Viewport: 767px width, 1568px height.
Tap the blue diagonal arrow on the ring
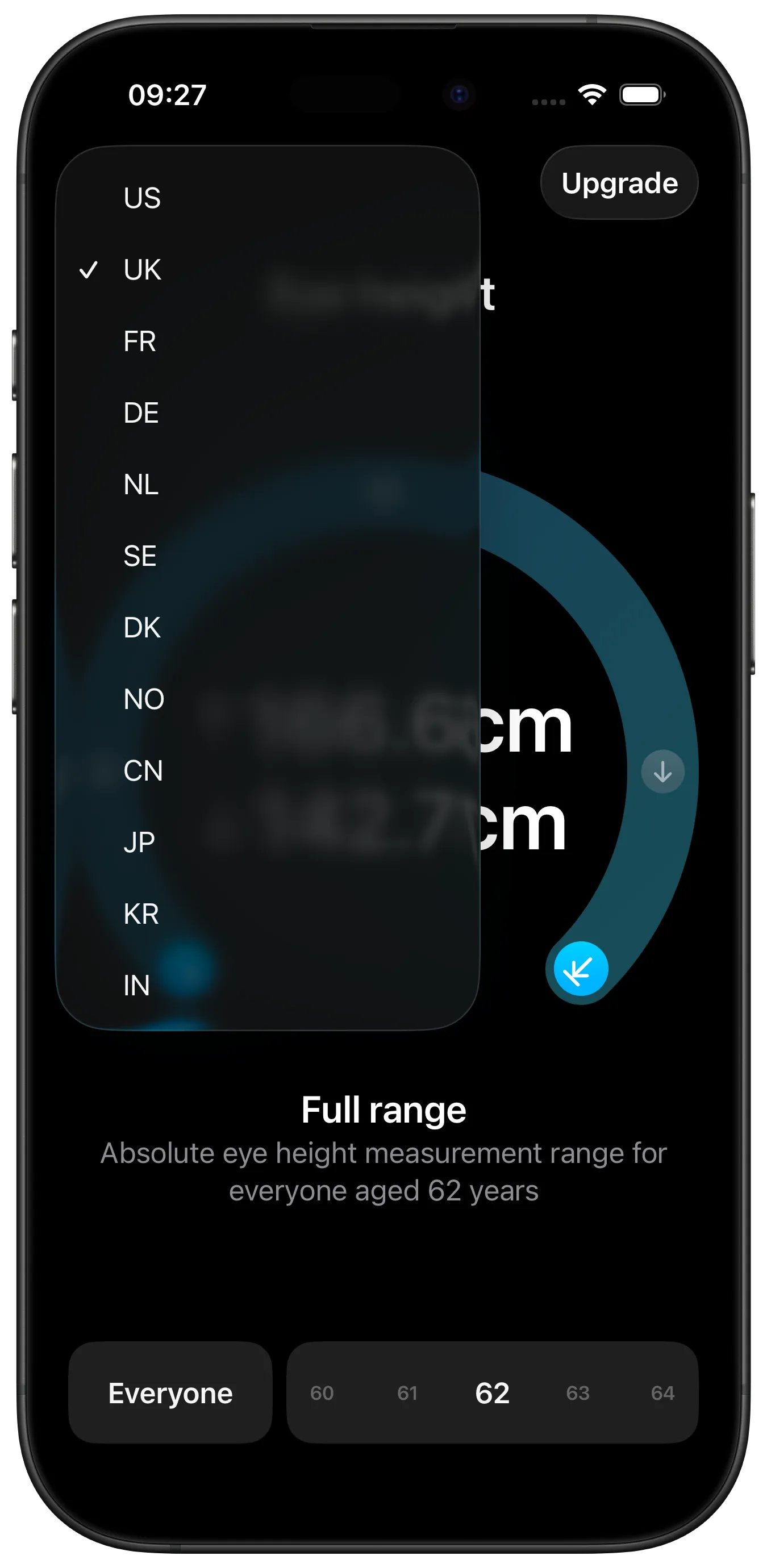580,969
